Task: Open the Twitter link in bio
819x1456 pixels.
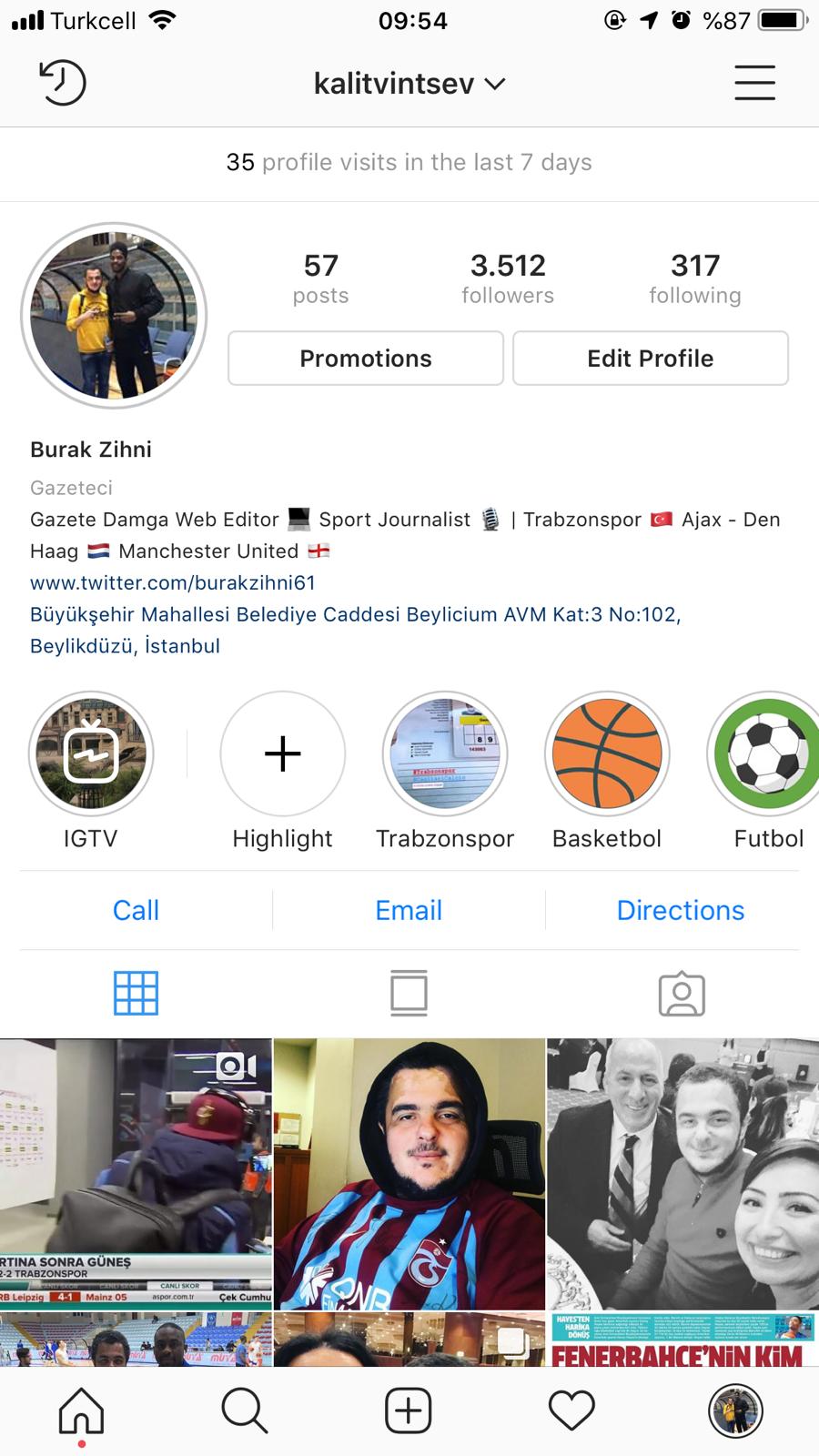Action: pyautogui.click(x=172, y=582)
